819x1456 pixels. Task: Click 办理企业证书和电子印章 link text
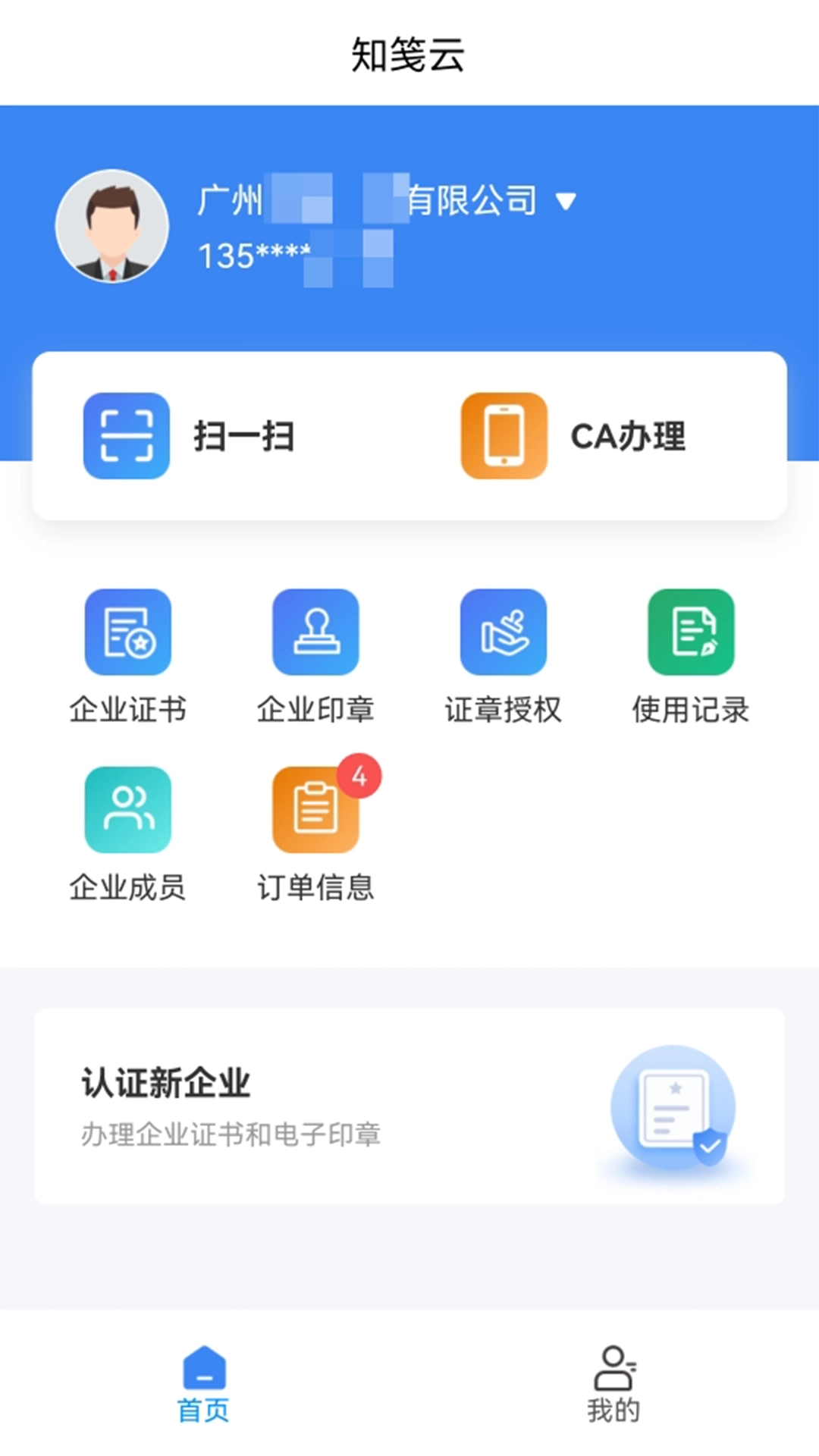click(231, 1135)
